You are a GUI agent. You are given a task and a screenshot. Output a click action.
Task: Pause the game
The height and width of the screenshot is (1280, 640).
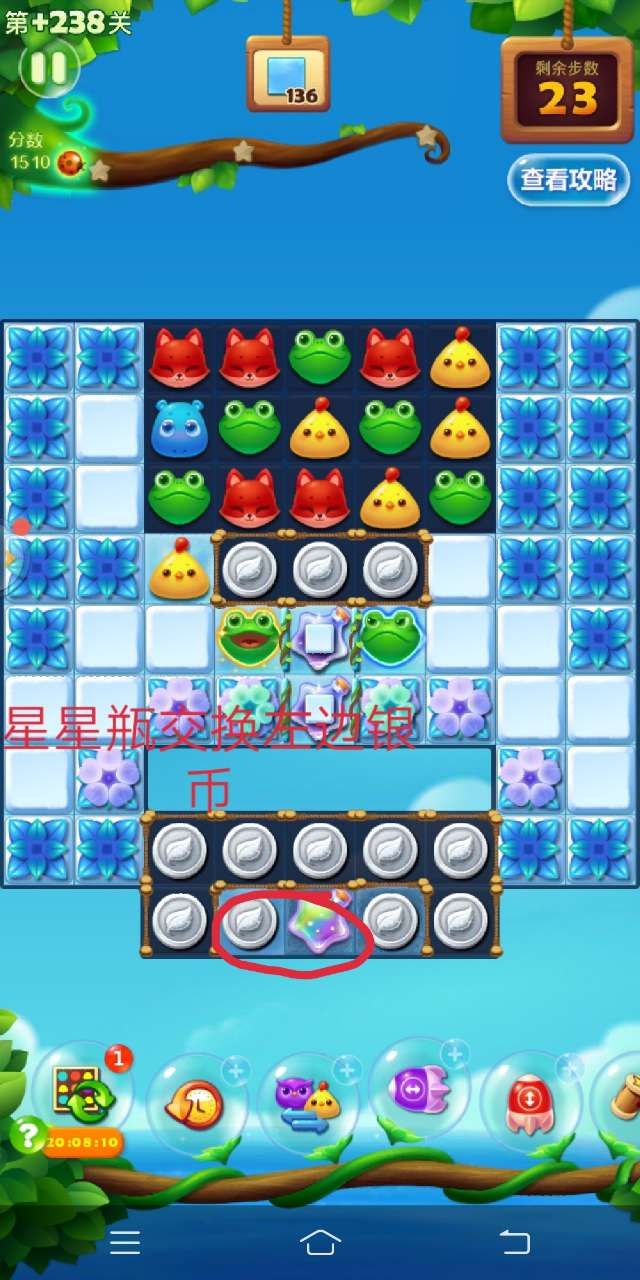[48, 68]
